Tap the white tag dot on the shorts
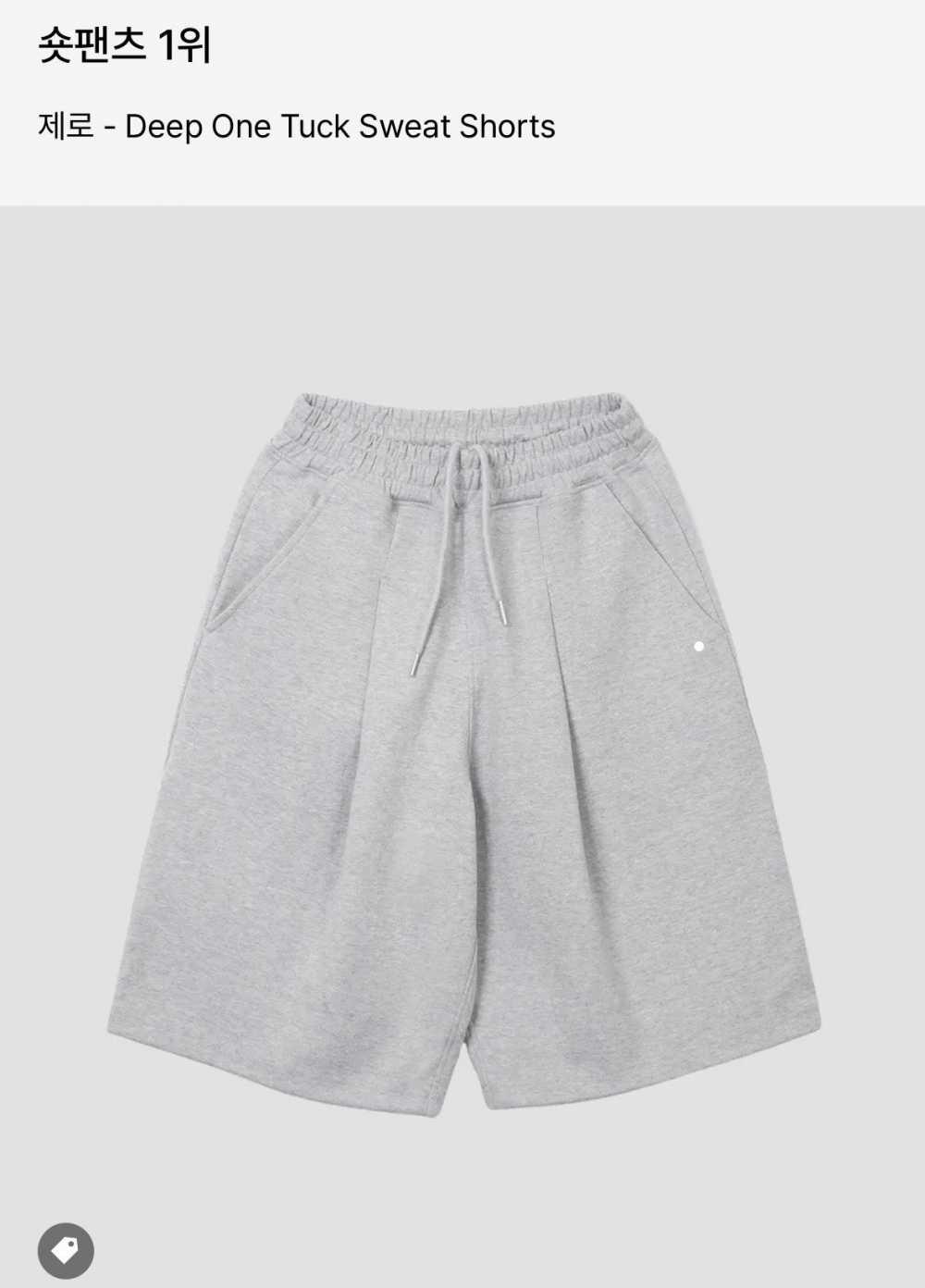The width and height of the screenshot is (925, 1288). (x=699, y=646)
